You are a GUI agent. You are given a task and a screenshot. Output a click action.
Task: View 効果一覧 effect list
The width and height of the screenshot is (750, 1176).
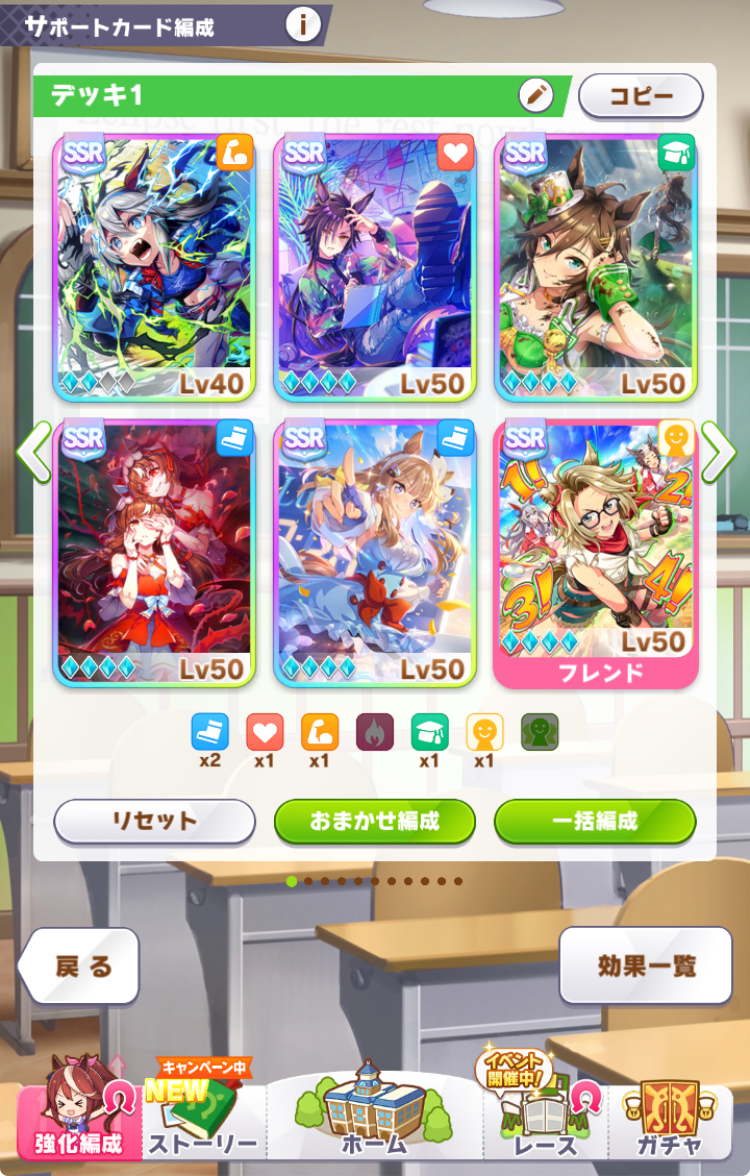(645, 966)
